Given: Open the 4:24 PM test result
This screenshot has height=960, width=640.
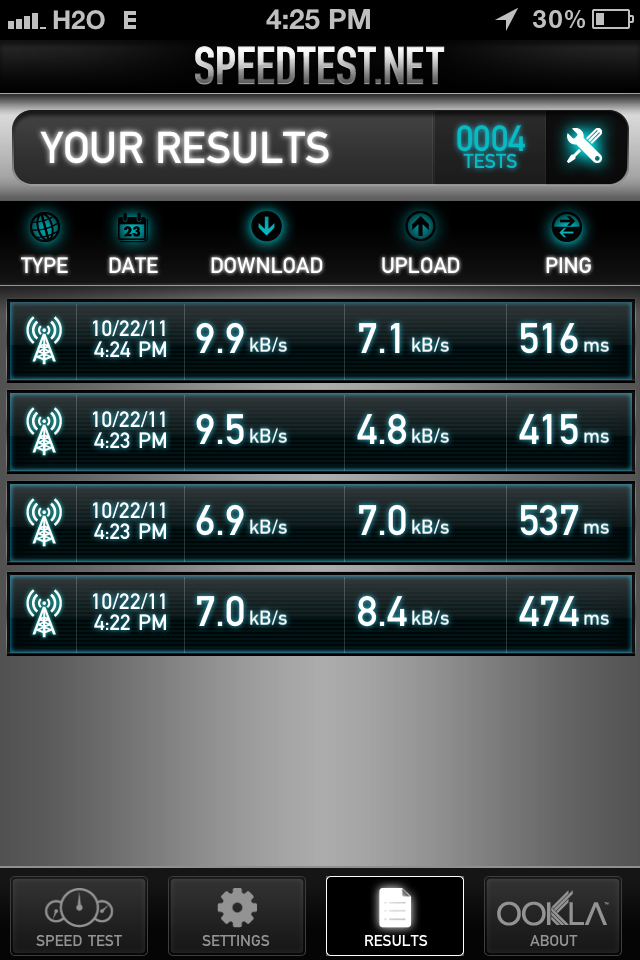Looking at the screenshot, I should point(320,340).
